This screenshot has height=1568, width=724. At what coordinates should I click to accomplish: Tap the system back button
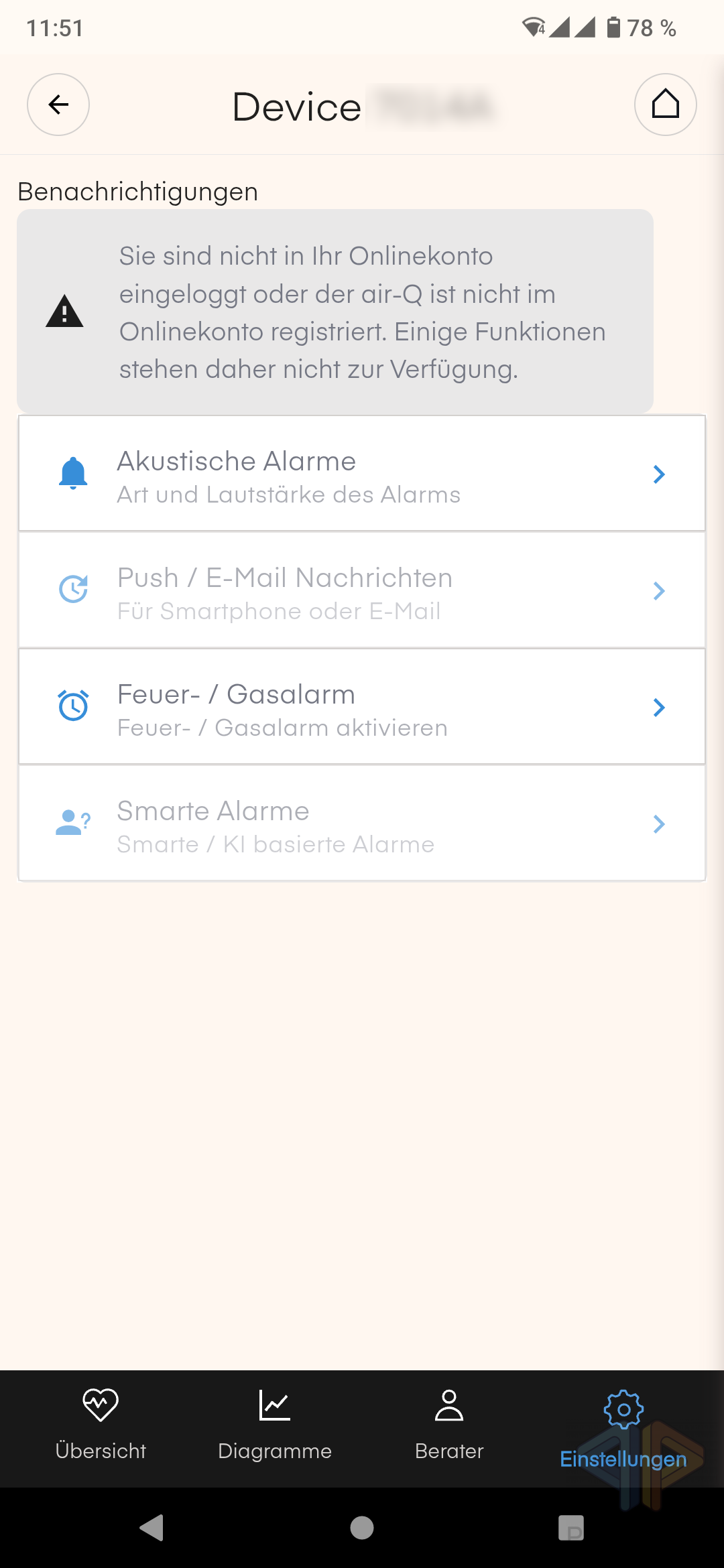152,1528
